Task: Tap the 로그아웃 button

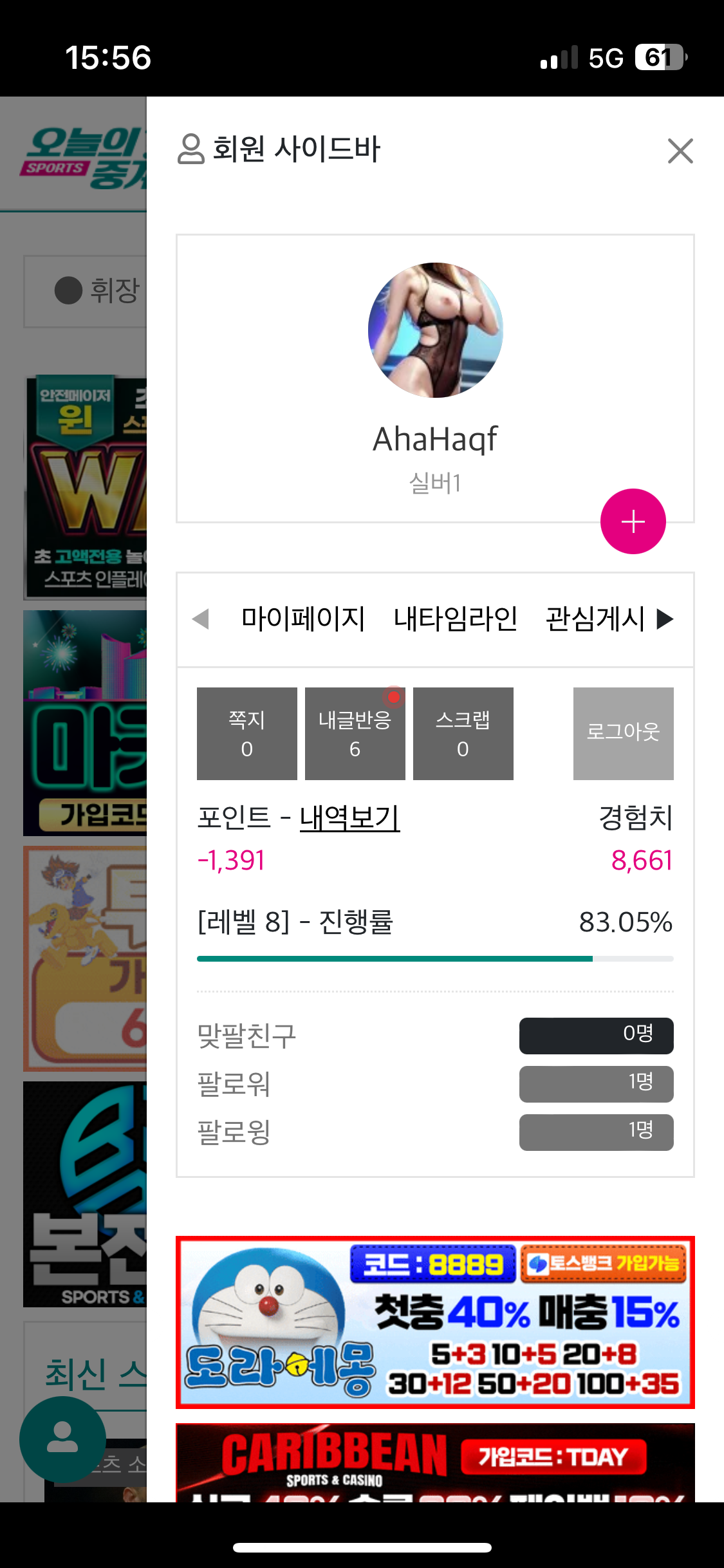Action: [x=623, y=734]
